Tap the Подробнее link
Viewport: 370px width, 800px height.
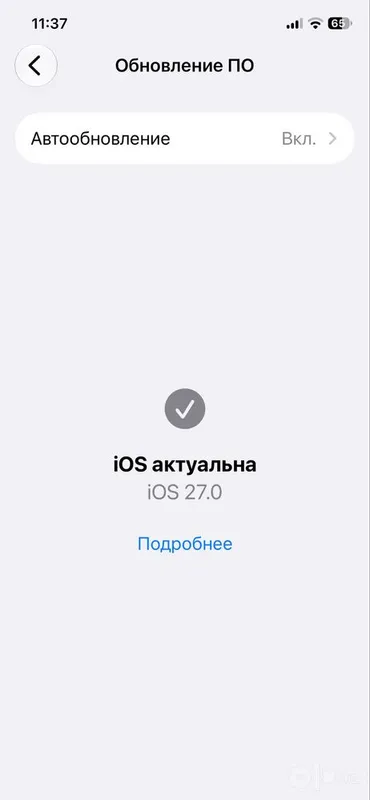(185, 544)
